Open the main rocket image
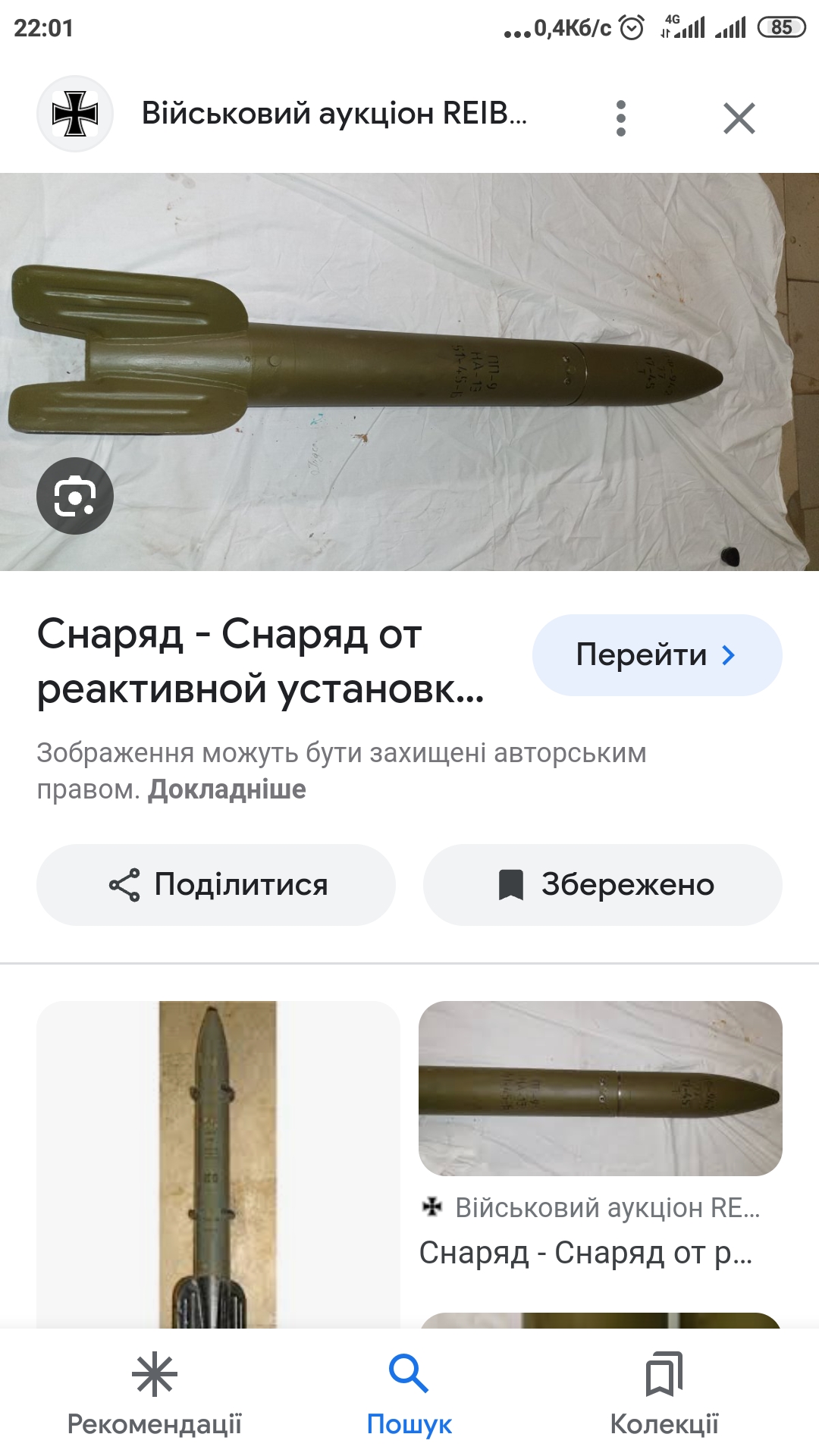The image size is (819, 1456). click(x=409, y=372)
